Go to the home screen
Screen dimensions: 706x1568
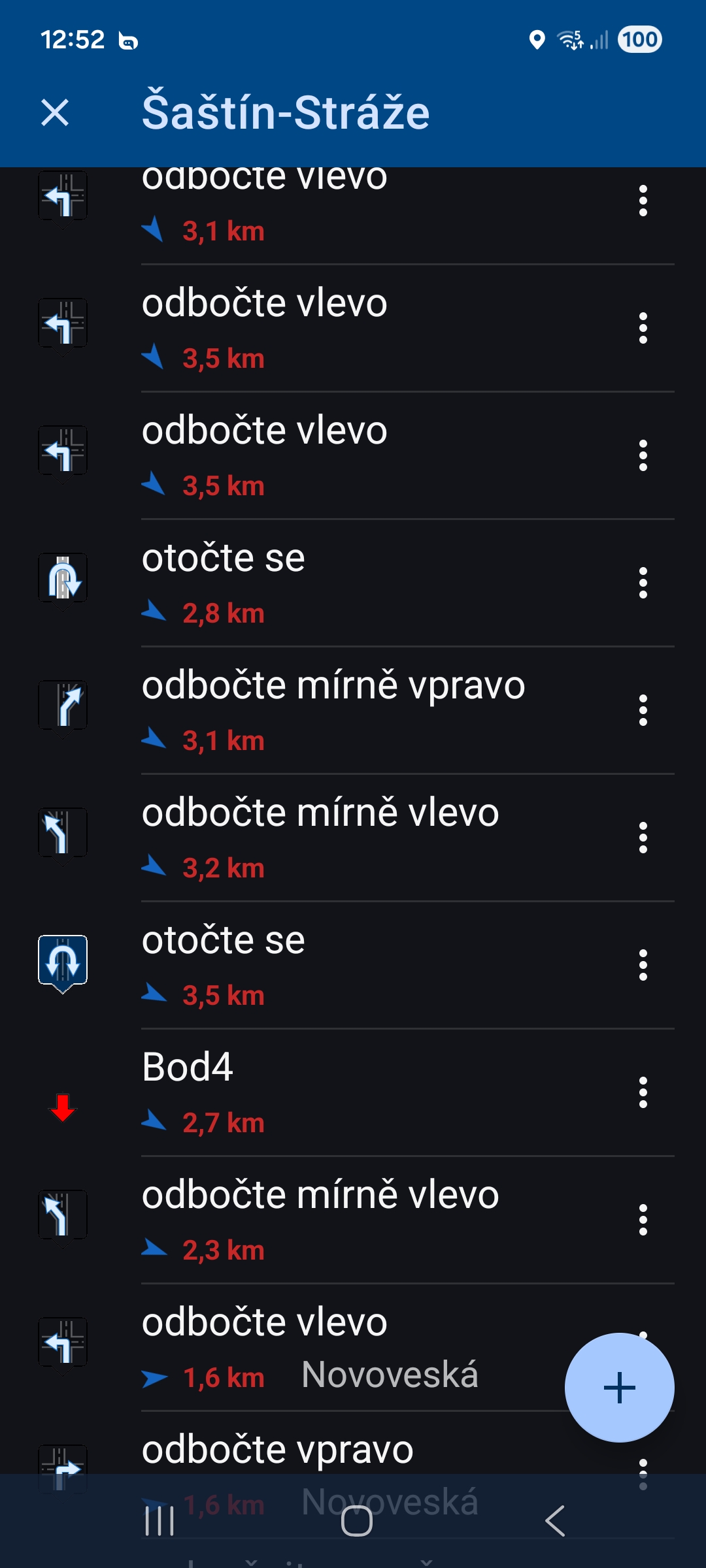point(357,1521)
